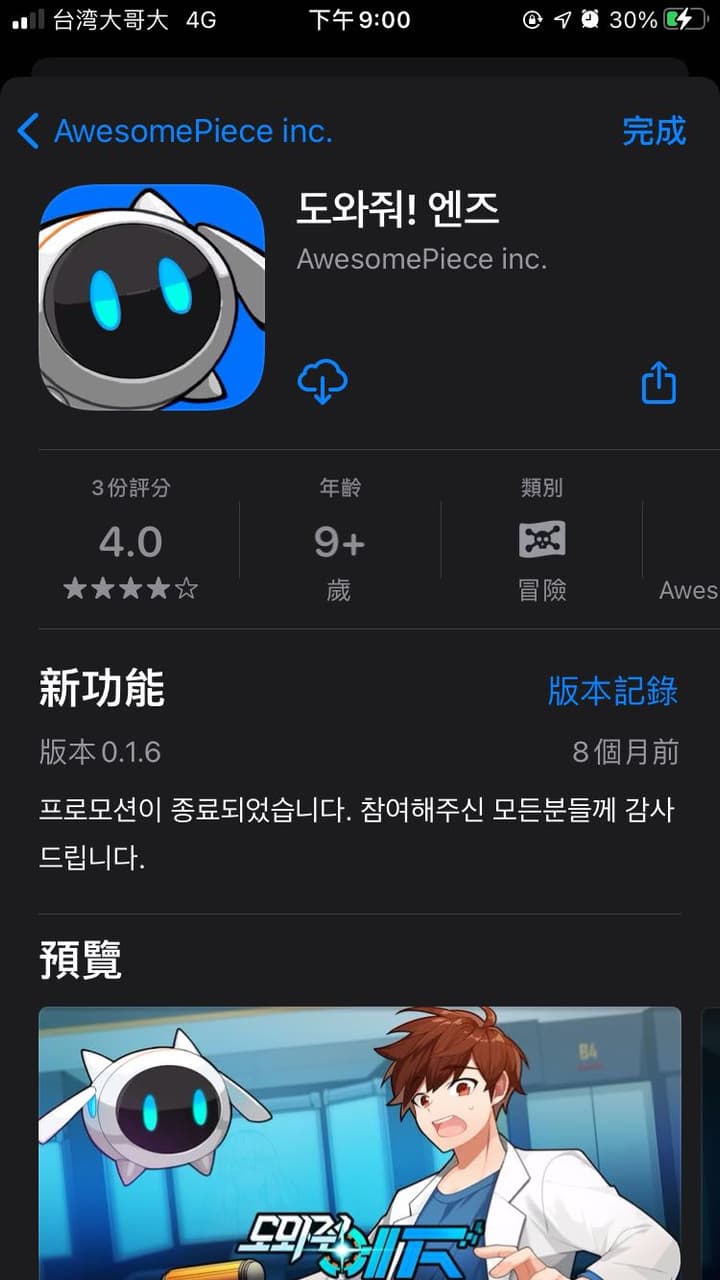Image resolution: width=720 pixels, height=1280 pixels.
Task: Open the 冒險 category
Action: 542,539
